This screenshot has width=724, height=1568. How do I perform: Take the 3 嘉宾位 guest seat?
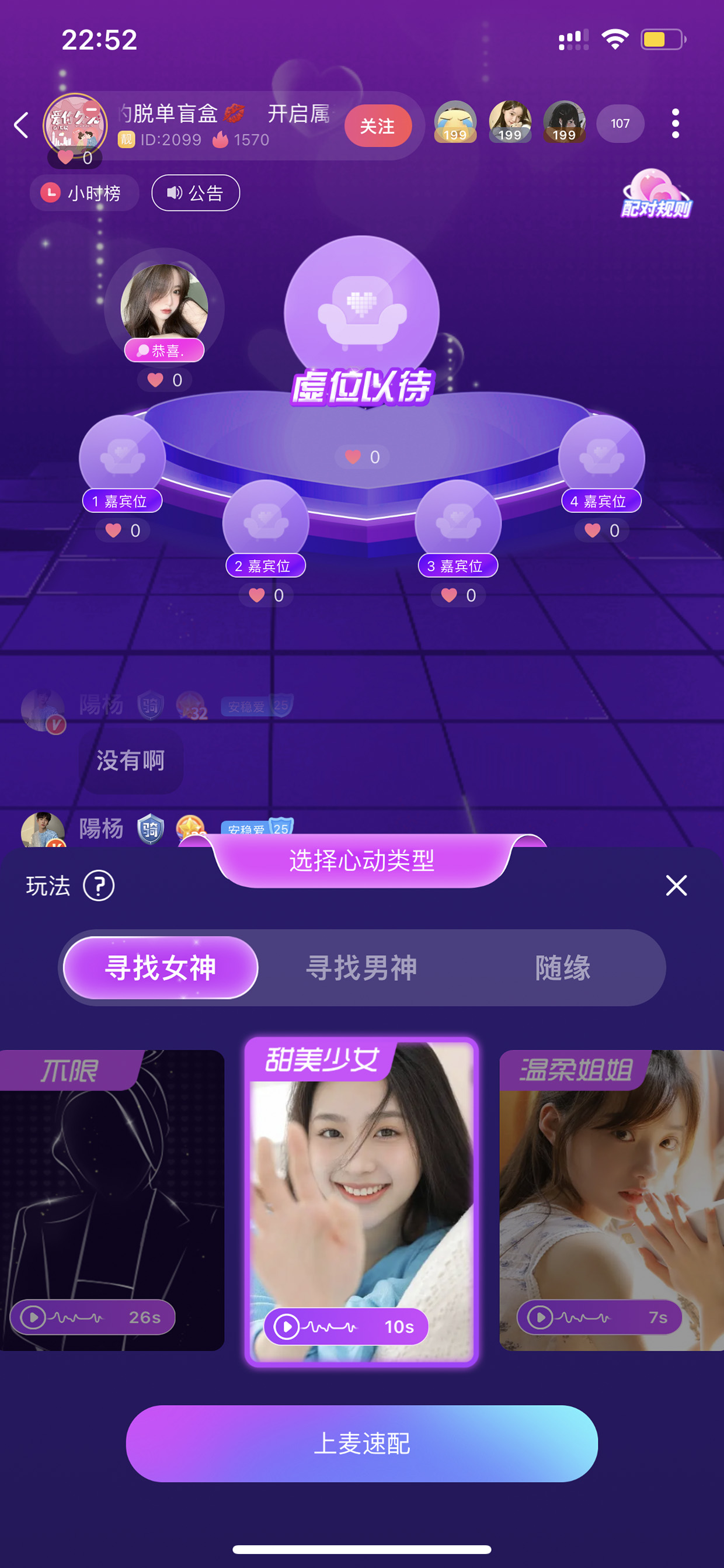point(458,528)
